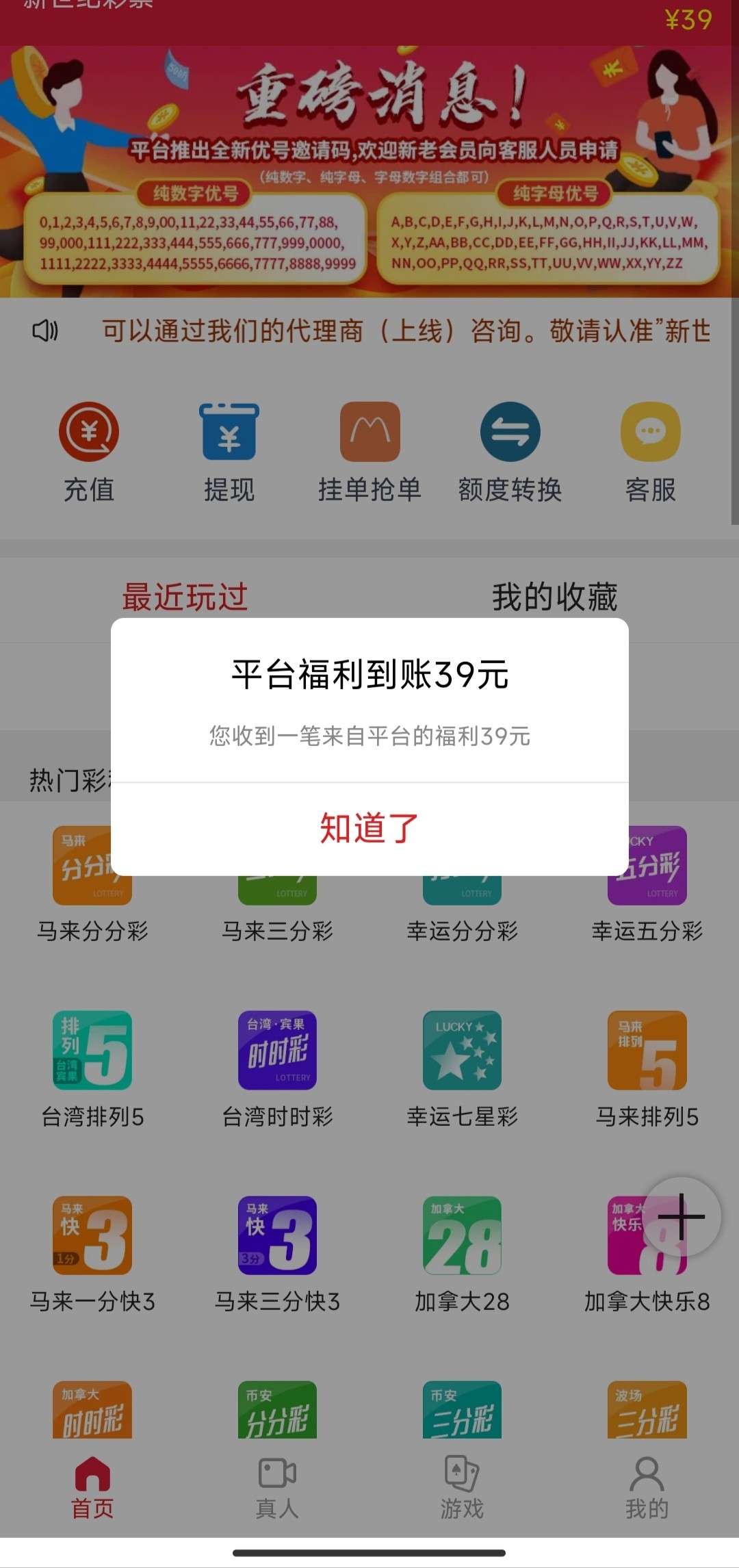Dismiss the dialog with 知道了
This screenshot has height=1568, width=739.
[x=369, y=828]
